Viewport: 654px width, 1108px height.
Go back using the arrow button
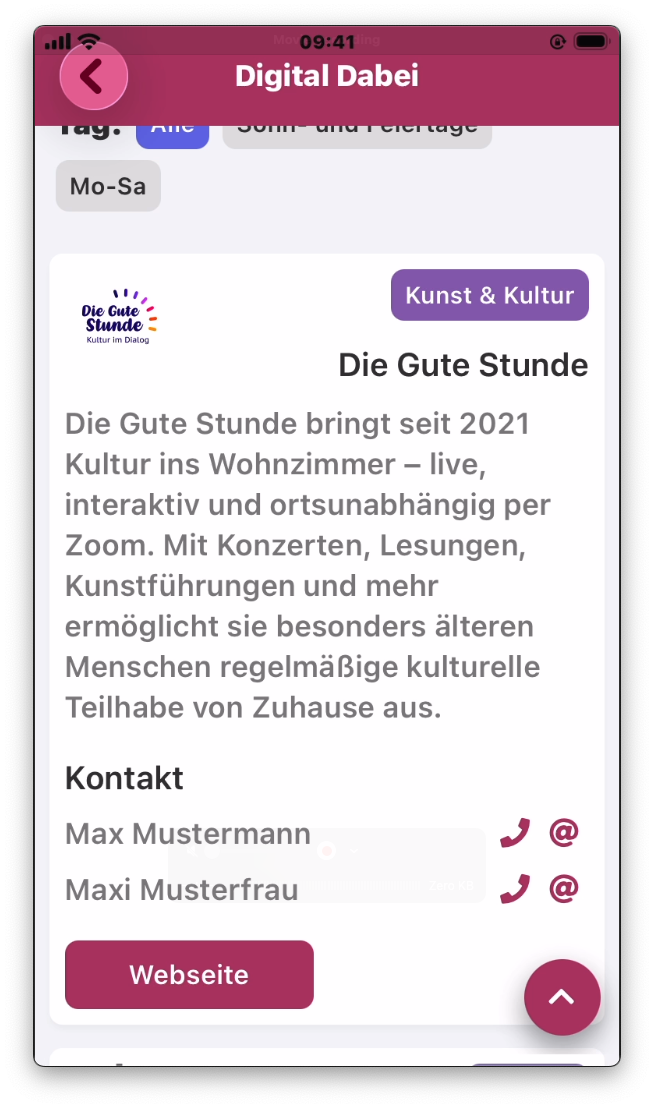tap(93, 76)
